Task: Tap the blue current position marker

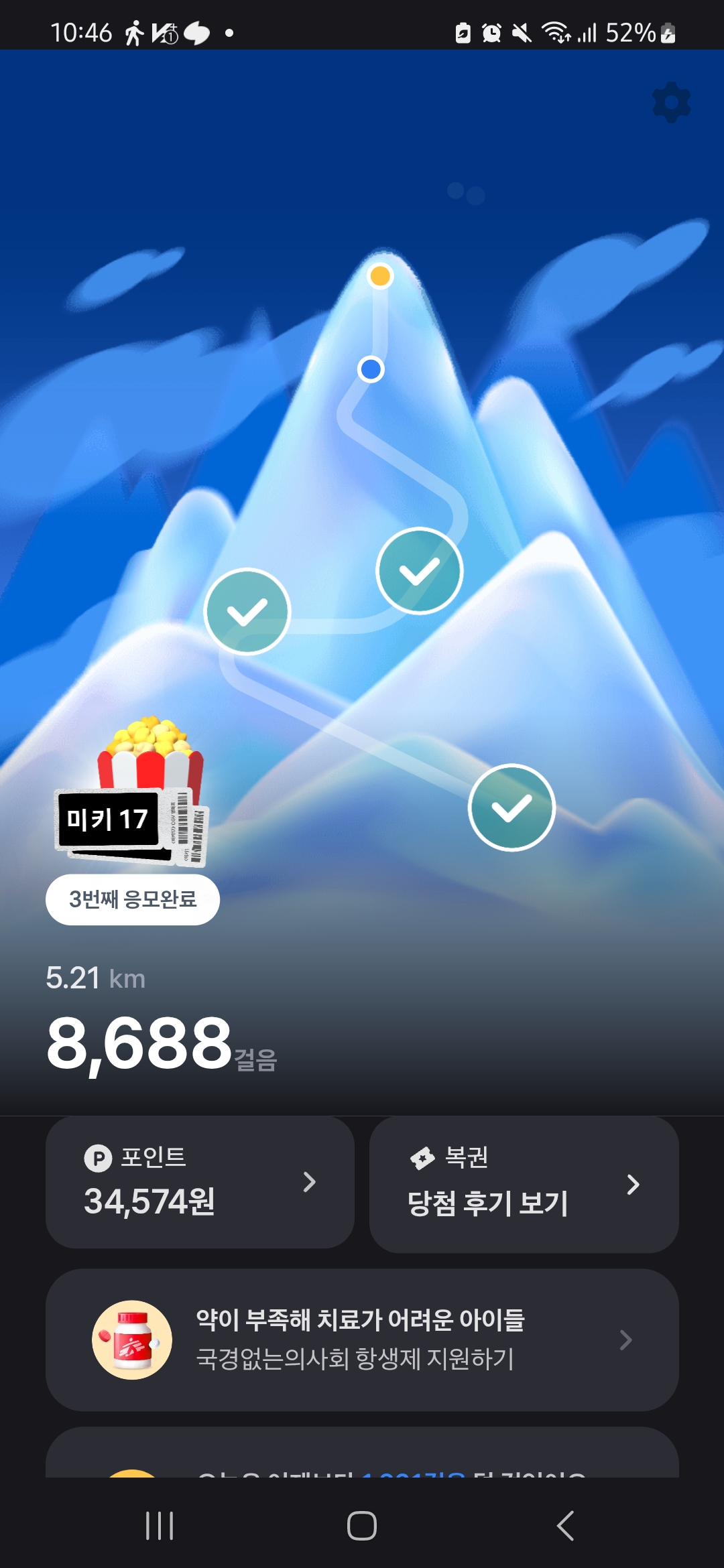Action: (x=371, y=369)
